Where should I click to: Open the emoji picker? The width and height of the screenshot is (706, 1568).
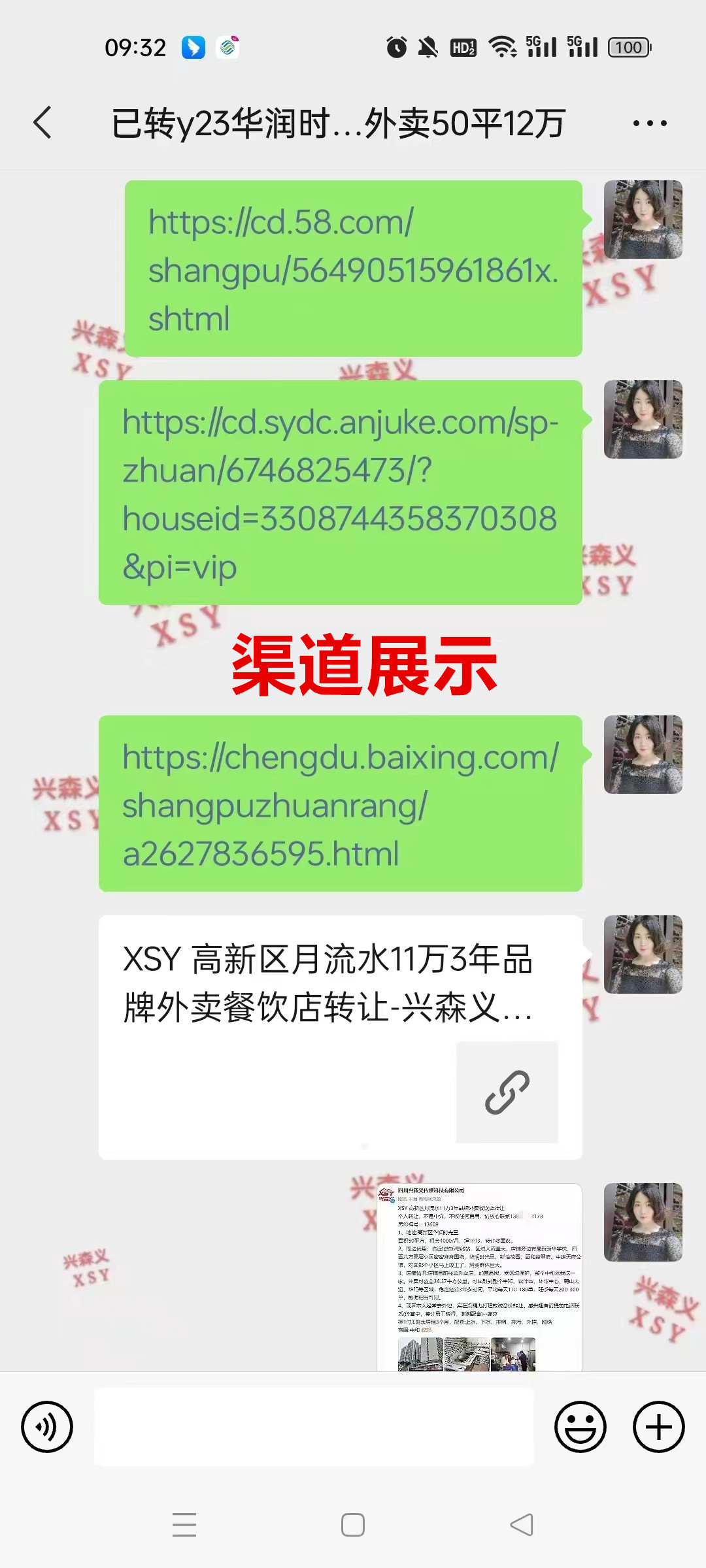coord(580,1427)
